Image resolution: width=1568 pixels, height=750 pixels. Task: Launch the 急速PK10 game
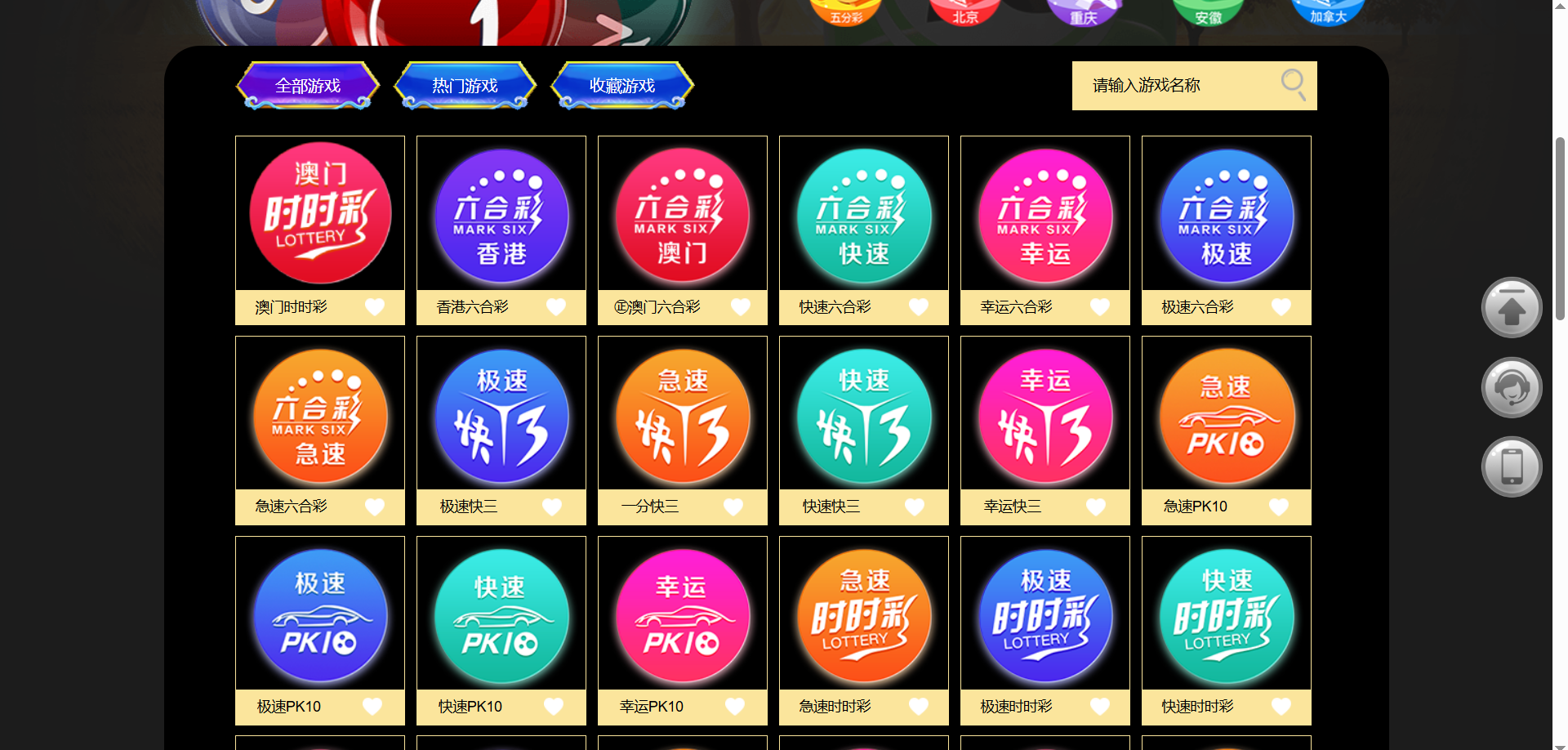click(1227, 414)
